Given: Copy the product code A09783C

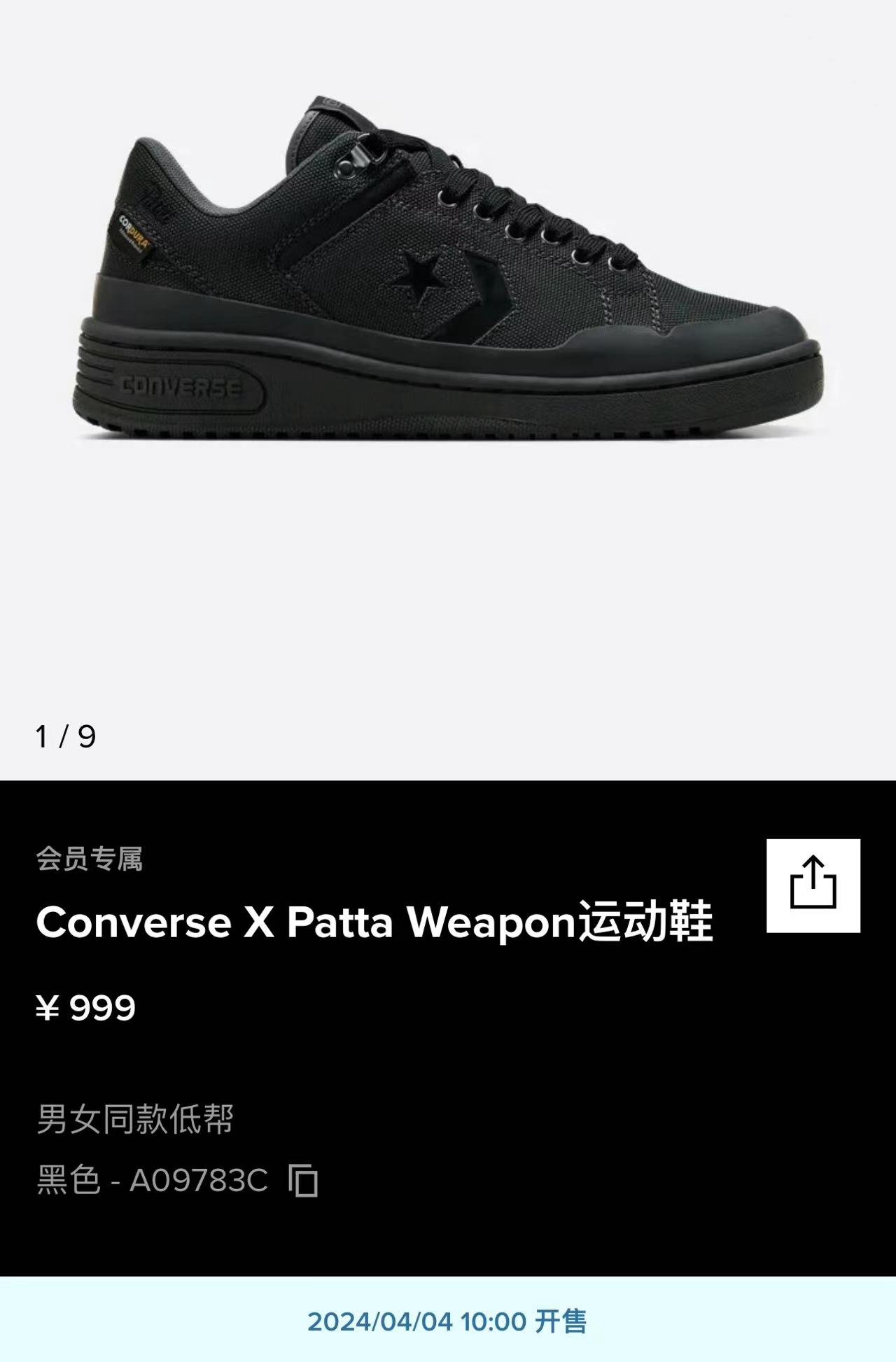Looking at the screenshot, I should tap(303, 1181).
